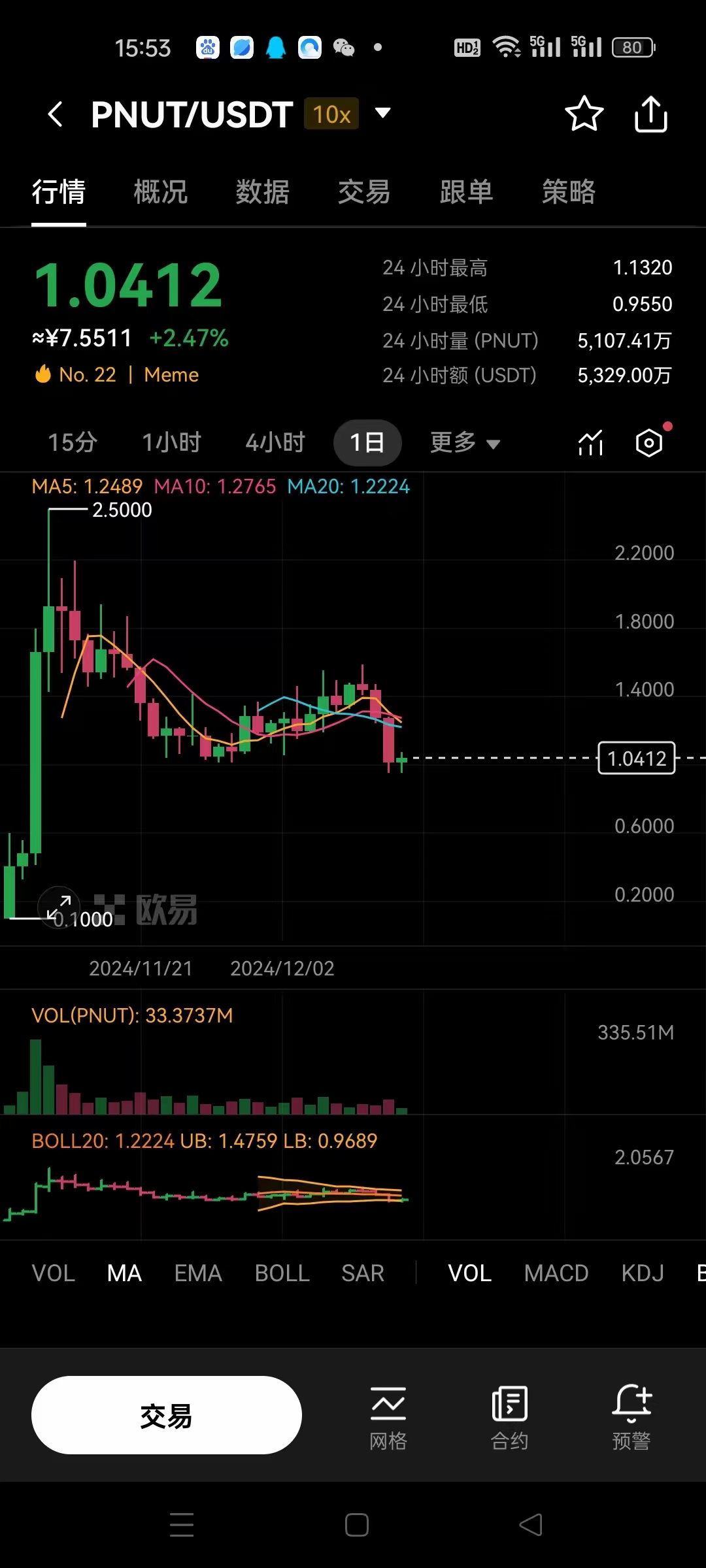Expand the chart to full screen

coord(59,908)
